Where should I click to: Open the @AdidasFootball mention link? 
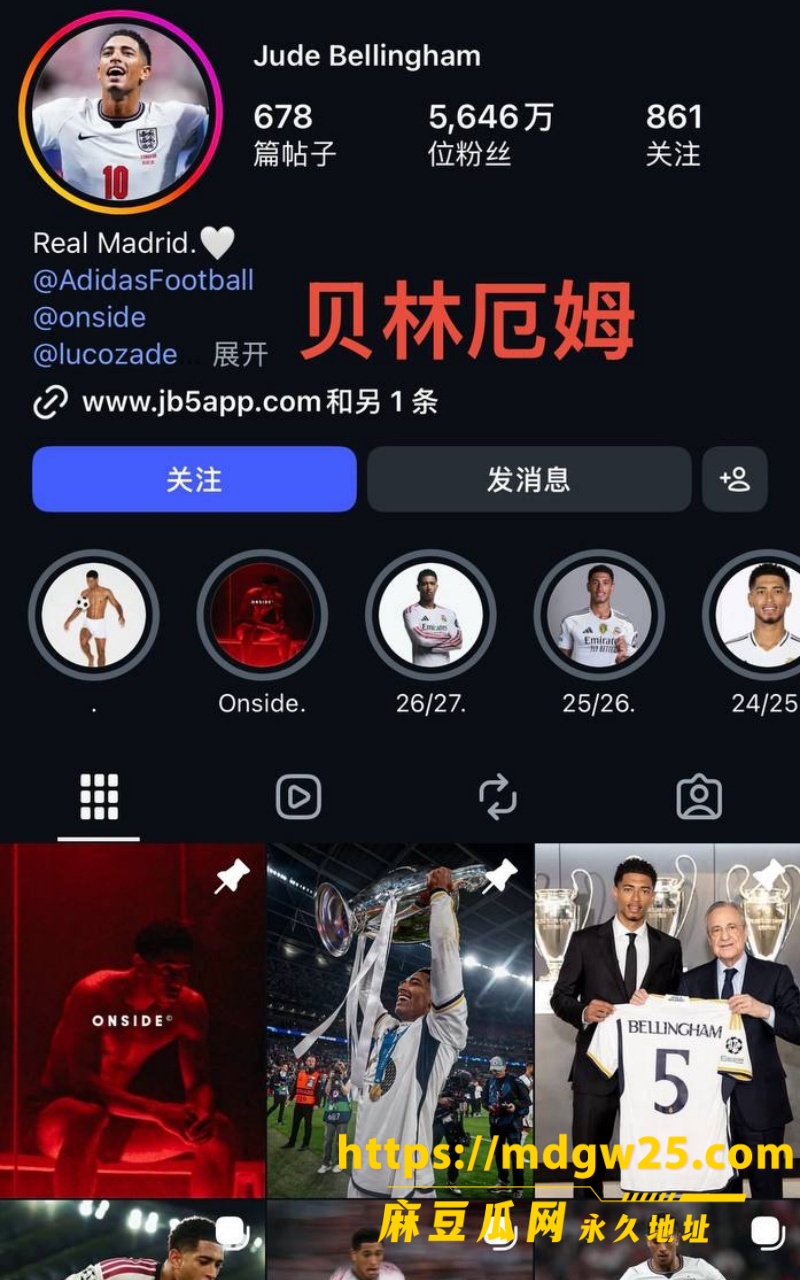(x=143, y=280)
